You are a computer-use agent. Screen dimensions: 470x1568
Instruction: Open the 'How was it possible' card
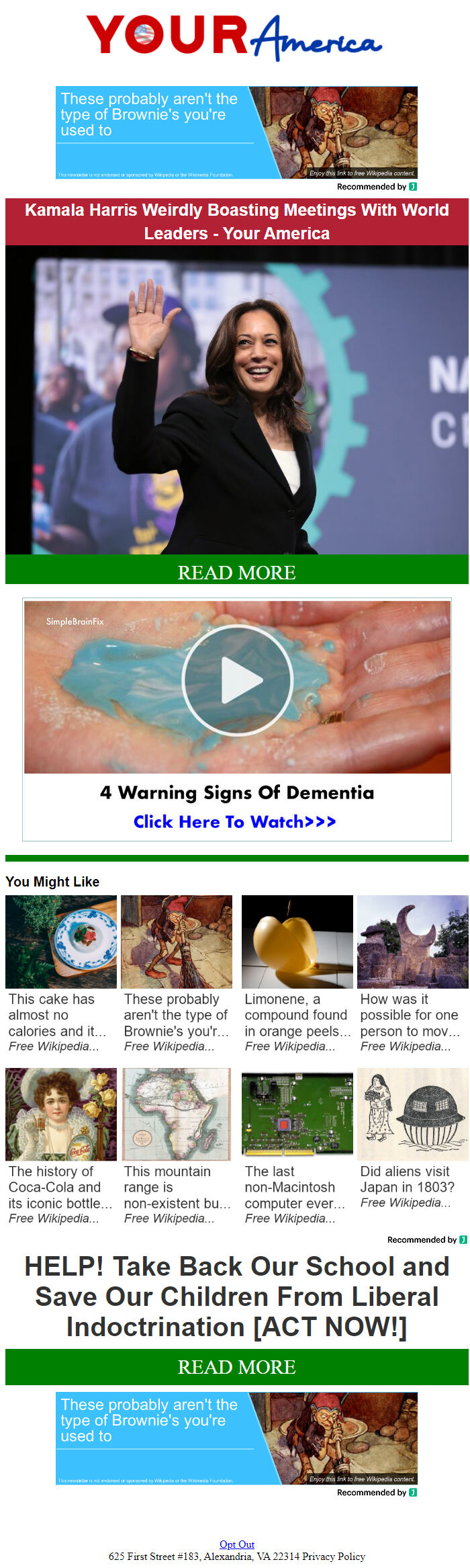(412, 973)
